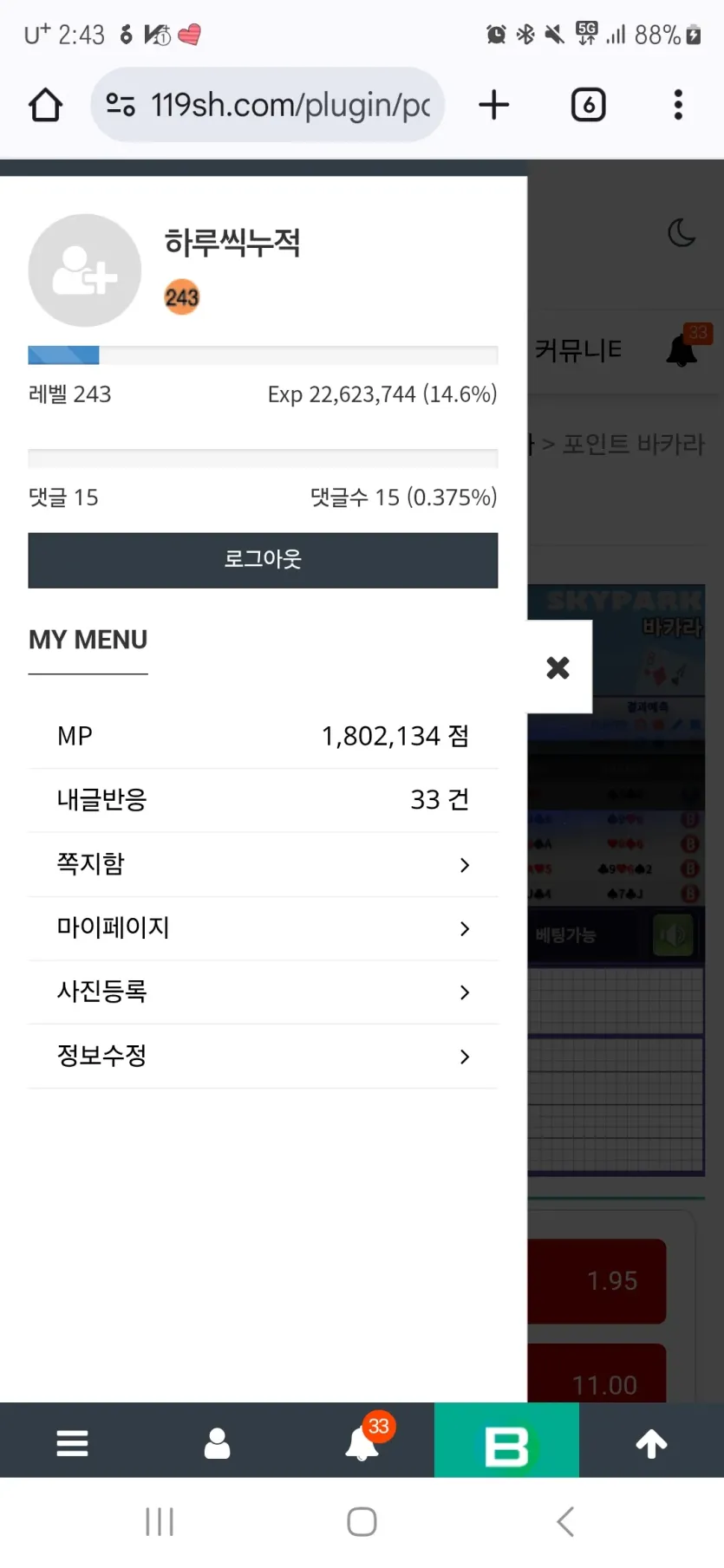Tap the up arrow to go to top
724x1568 pixels.
pos(651,1443)
